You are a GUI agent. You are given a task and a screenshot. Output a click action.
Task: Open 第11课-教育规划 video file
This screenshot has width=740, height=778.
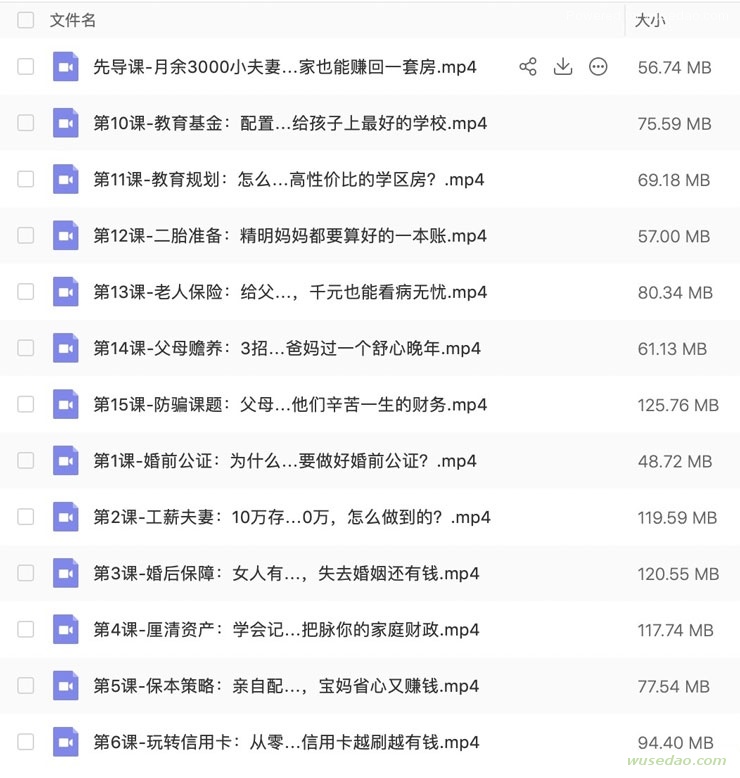click(288, 180)
